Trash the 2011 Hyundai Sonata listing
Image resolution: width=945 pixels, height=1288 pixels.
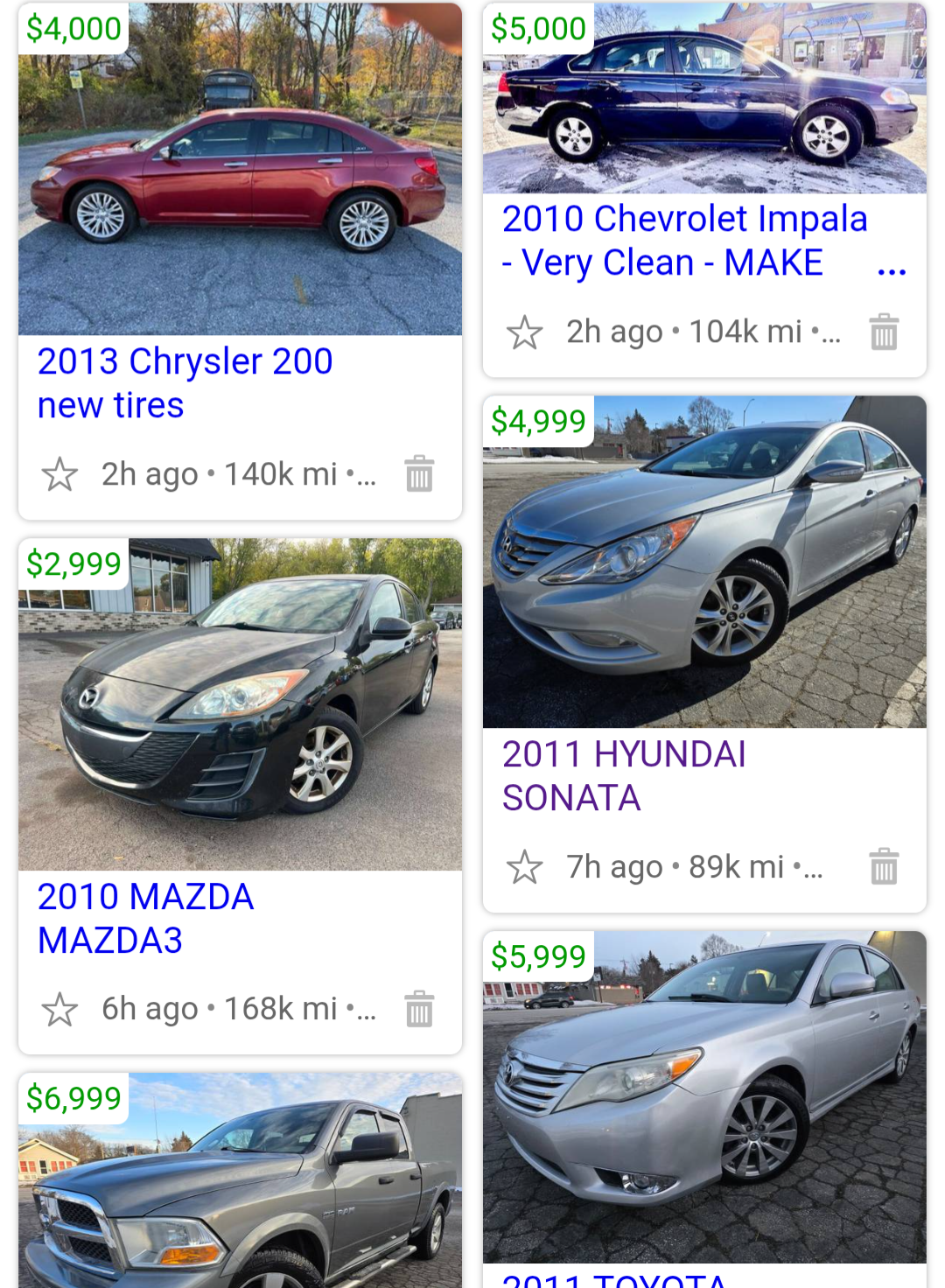click(x=884, y=867)
